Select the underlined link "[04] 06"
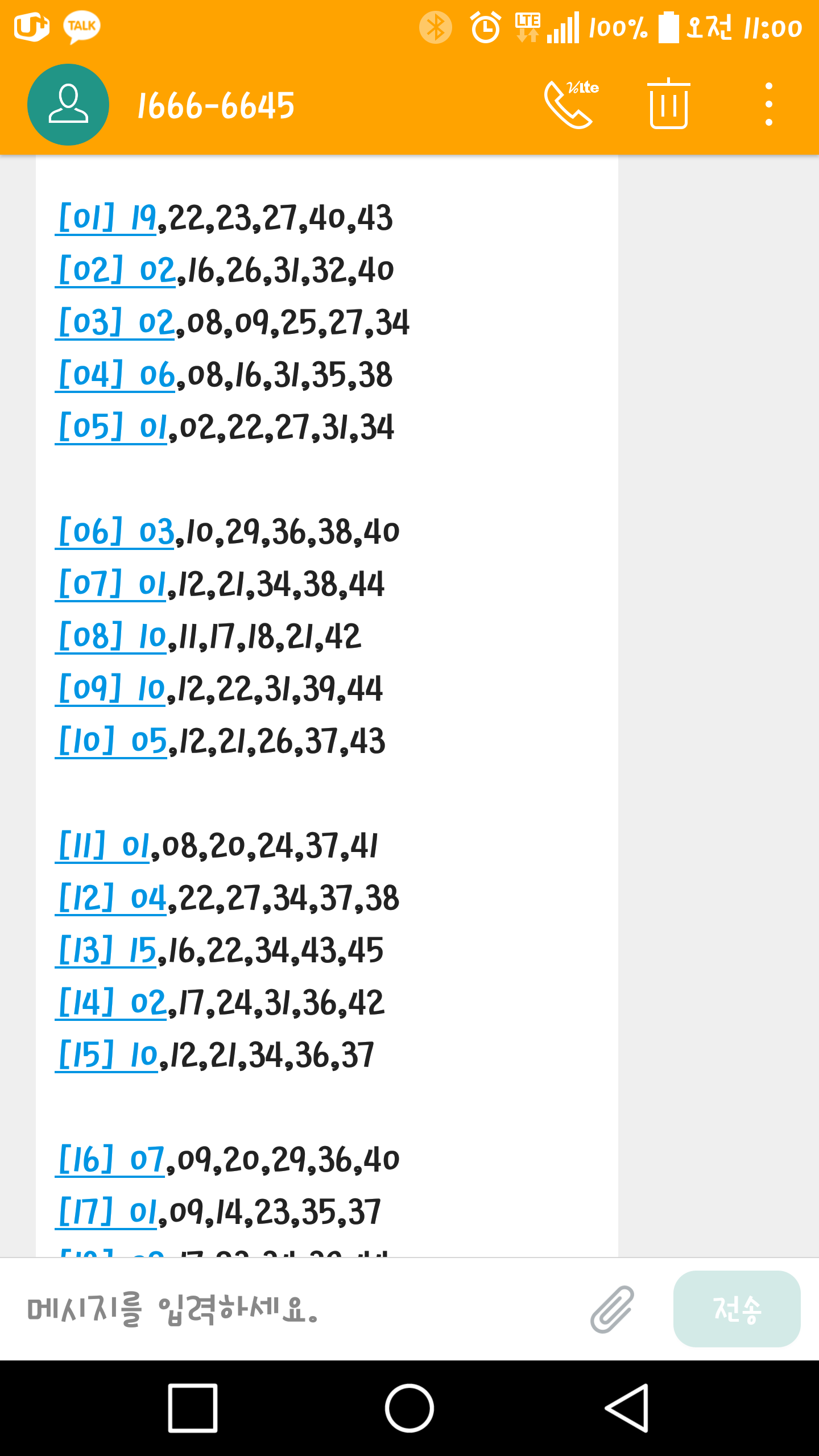 coord(116,375)
